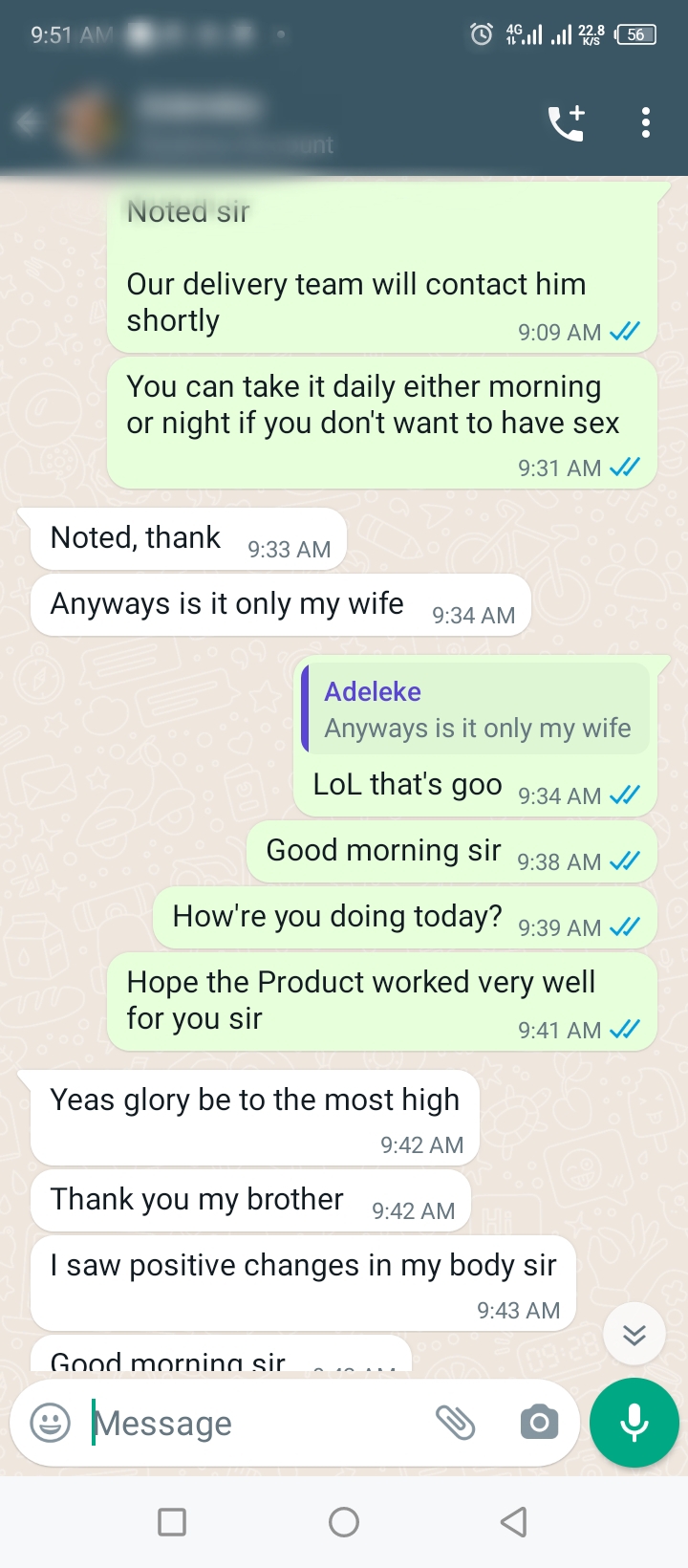The width and height of the screenshot is (688, 1568).
Task: Open recent apps from navigation bar
Action: click(x=172, y=1522)
